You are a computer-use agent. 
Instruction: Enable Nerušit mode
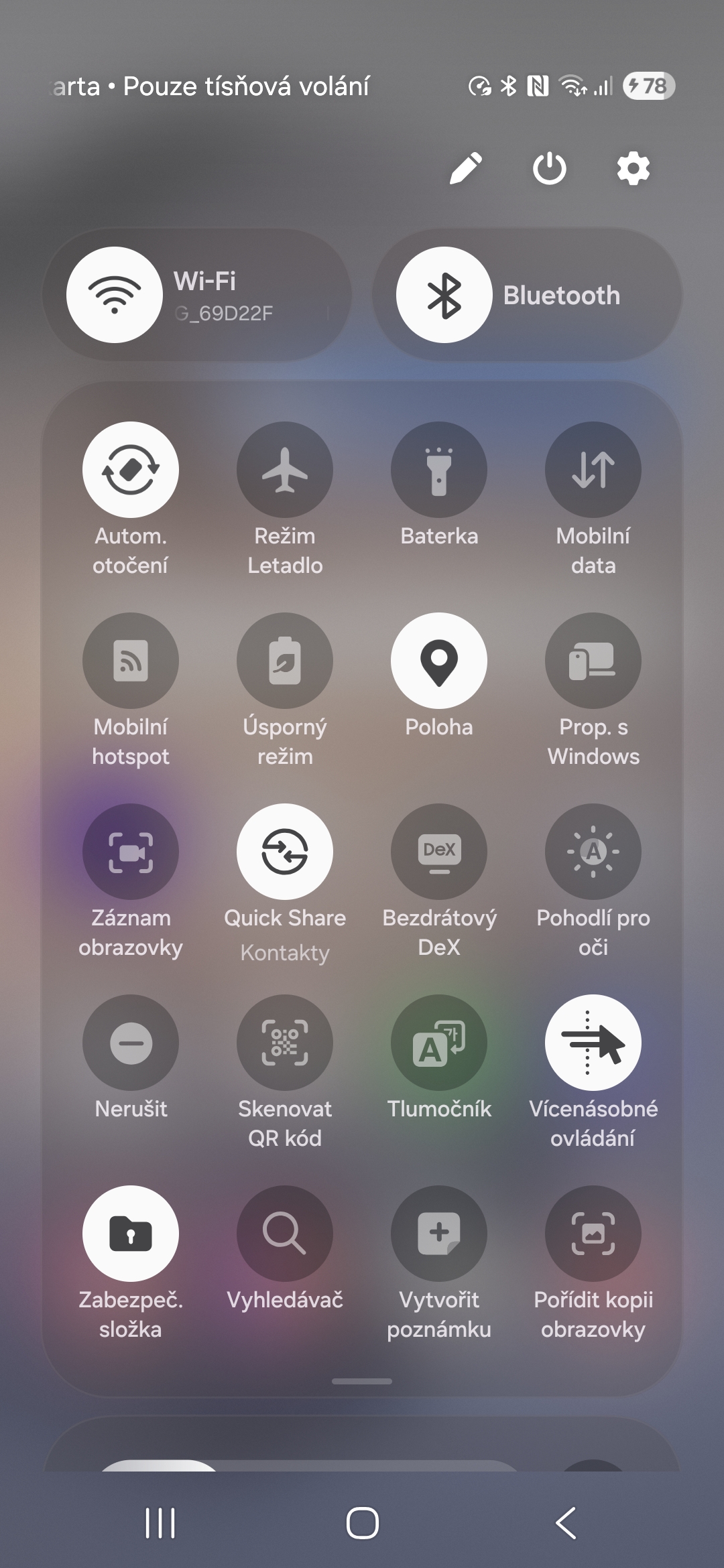coord(131,1042)
